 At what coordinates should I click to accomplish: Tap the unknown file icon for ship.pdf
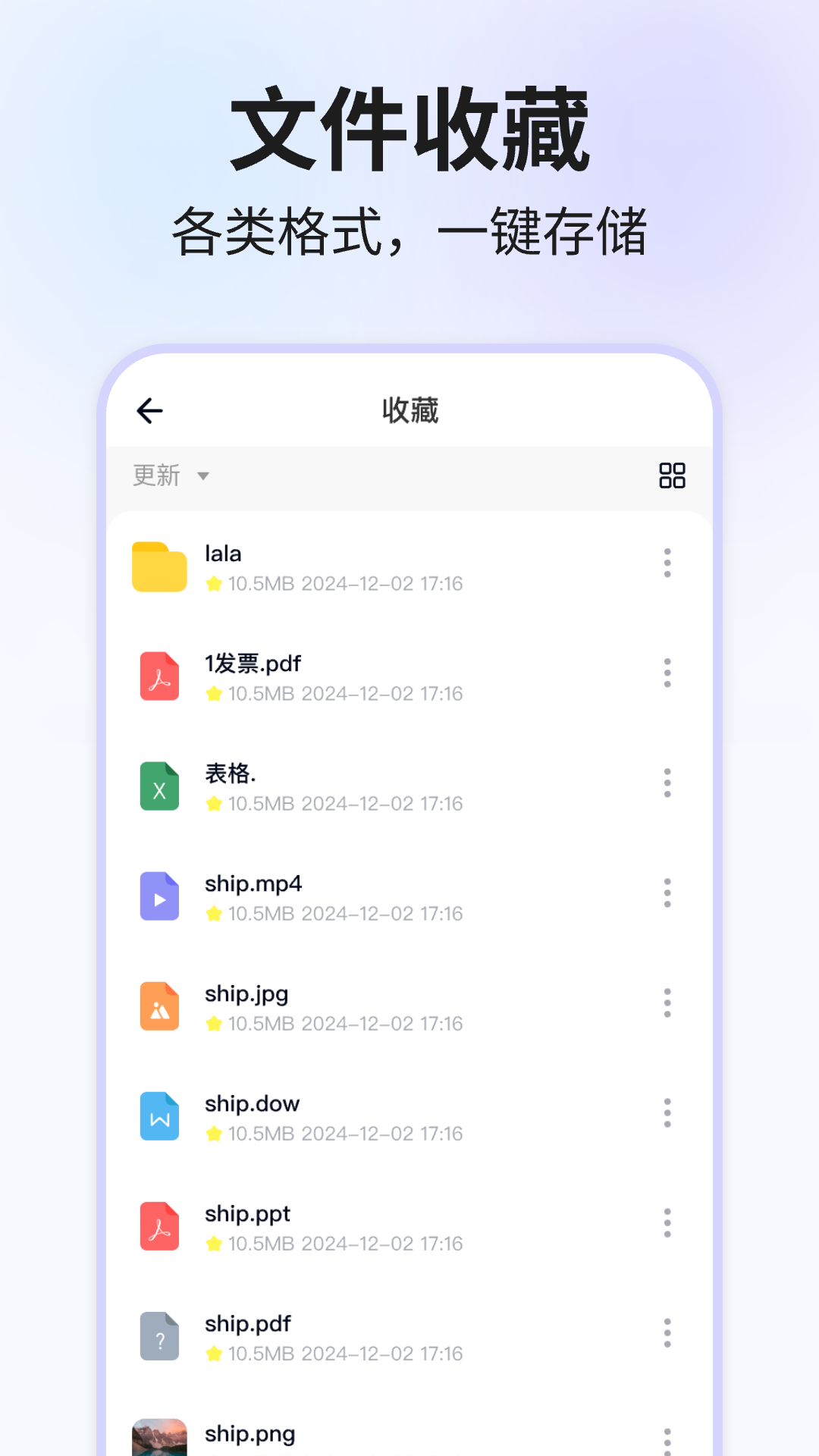click(x=159, y=1337)
